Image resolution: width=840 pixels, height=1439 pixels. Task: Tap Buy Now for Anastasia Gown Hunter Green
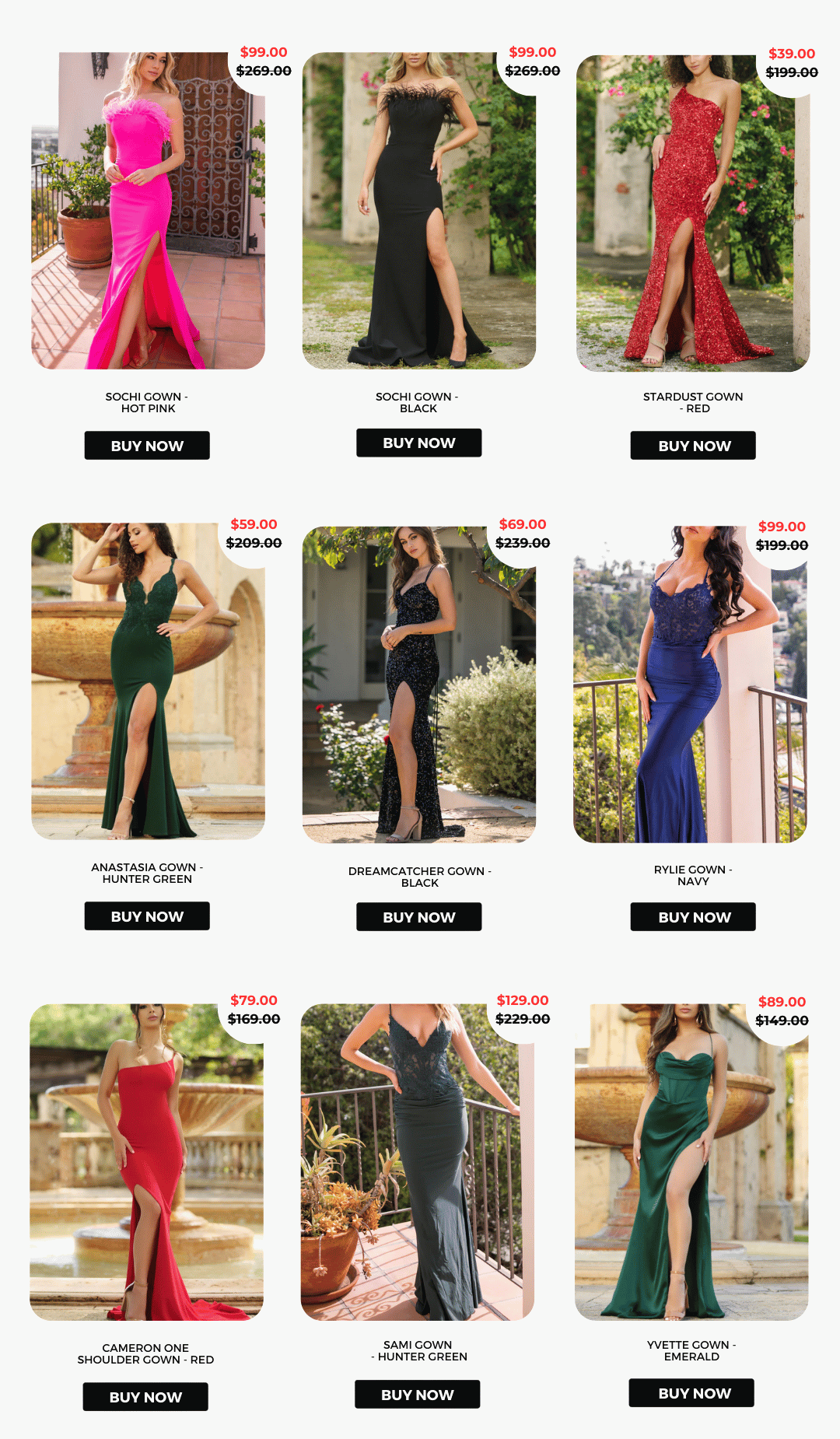click(x=147, y=916)
